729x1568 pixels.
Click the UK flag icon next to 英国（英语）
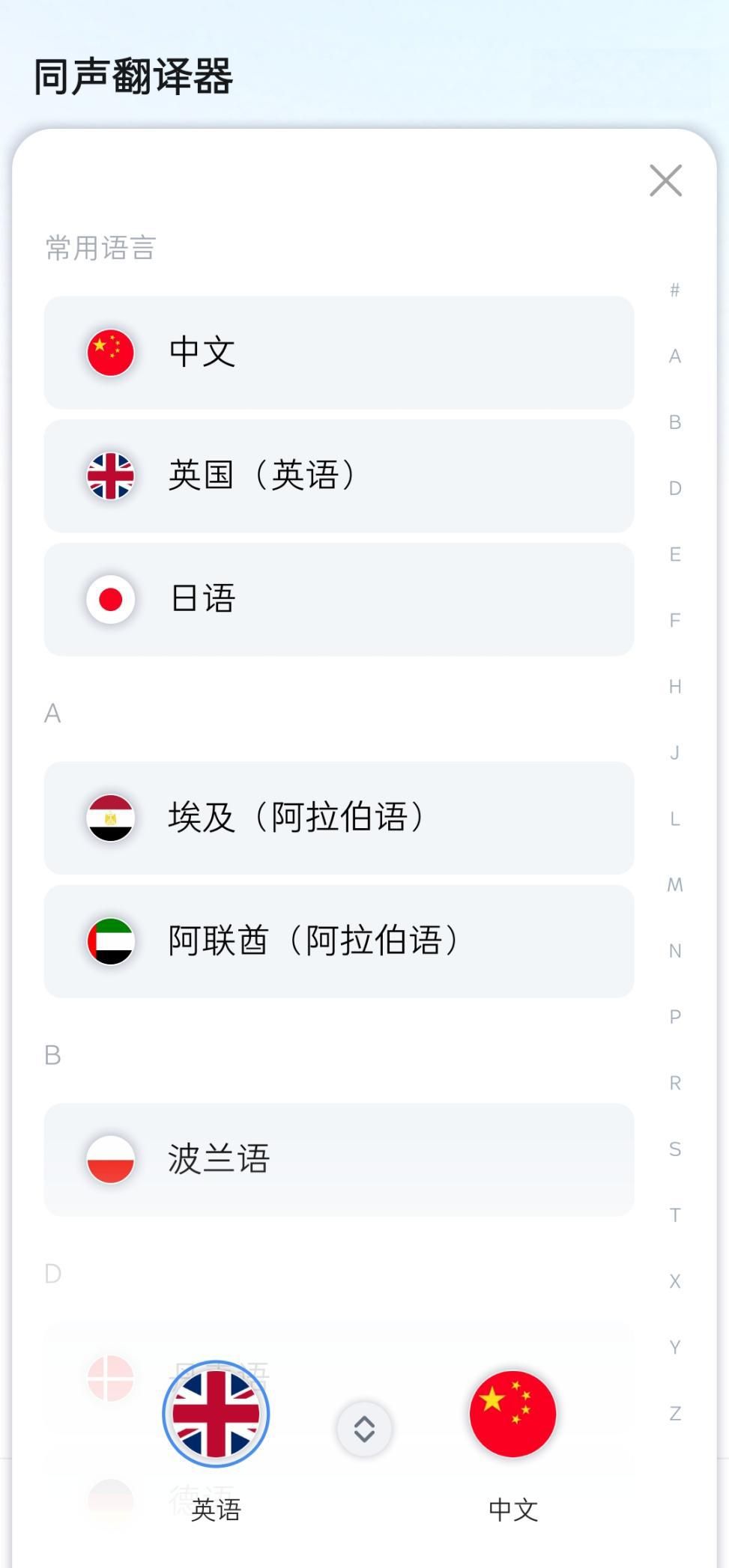click(x=111, y=475)
